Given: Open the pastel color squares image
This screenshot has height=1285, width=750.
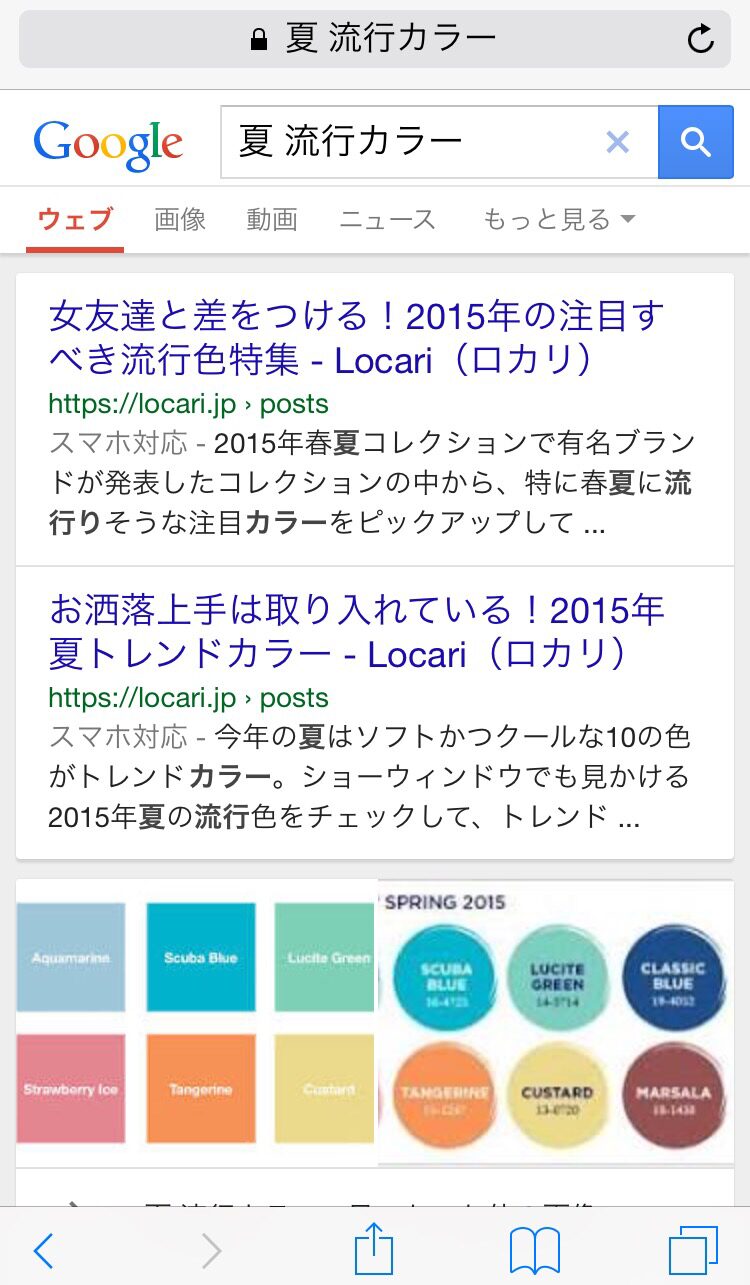Looking at the screenshot, I should click(196, 1022).
